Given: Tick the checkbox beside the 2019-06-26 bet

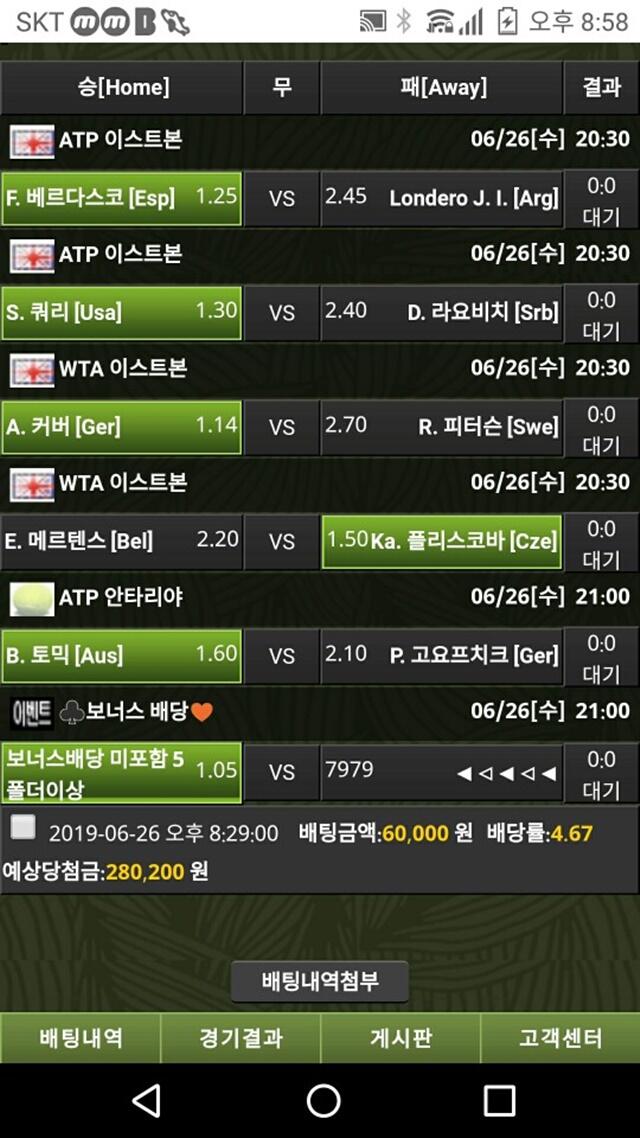Looking at the screenshot, I should 22,827.
